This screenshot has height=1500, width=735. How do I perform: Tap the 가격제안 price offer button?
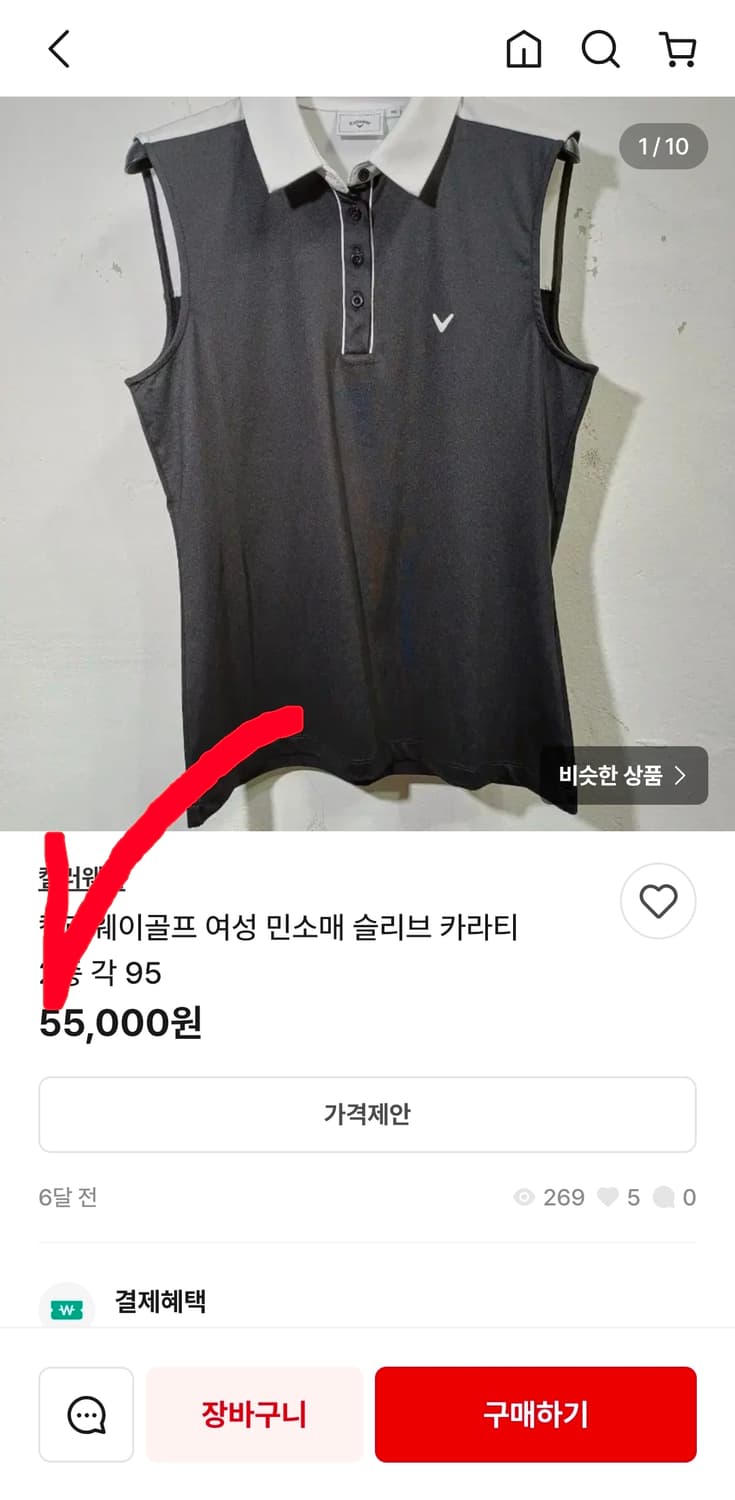(367, 1115)
